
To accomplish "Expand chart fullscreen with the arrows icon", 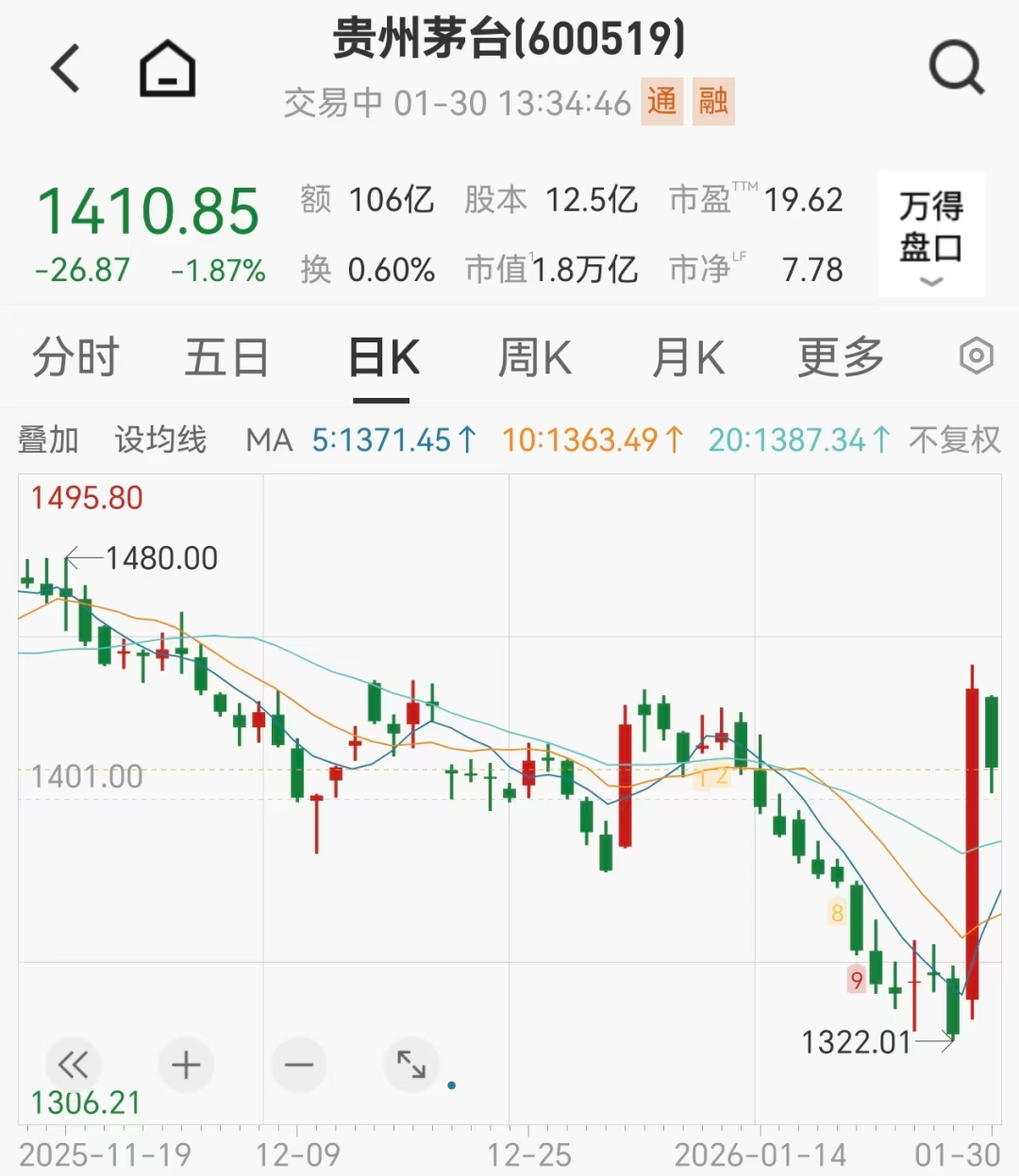I will click(412, 1065).
